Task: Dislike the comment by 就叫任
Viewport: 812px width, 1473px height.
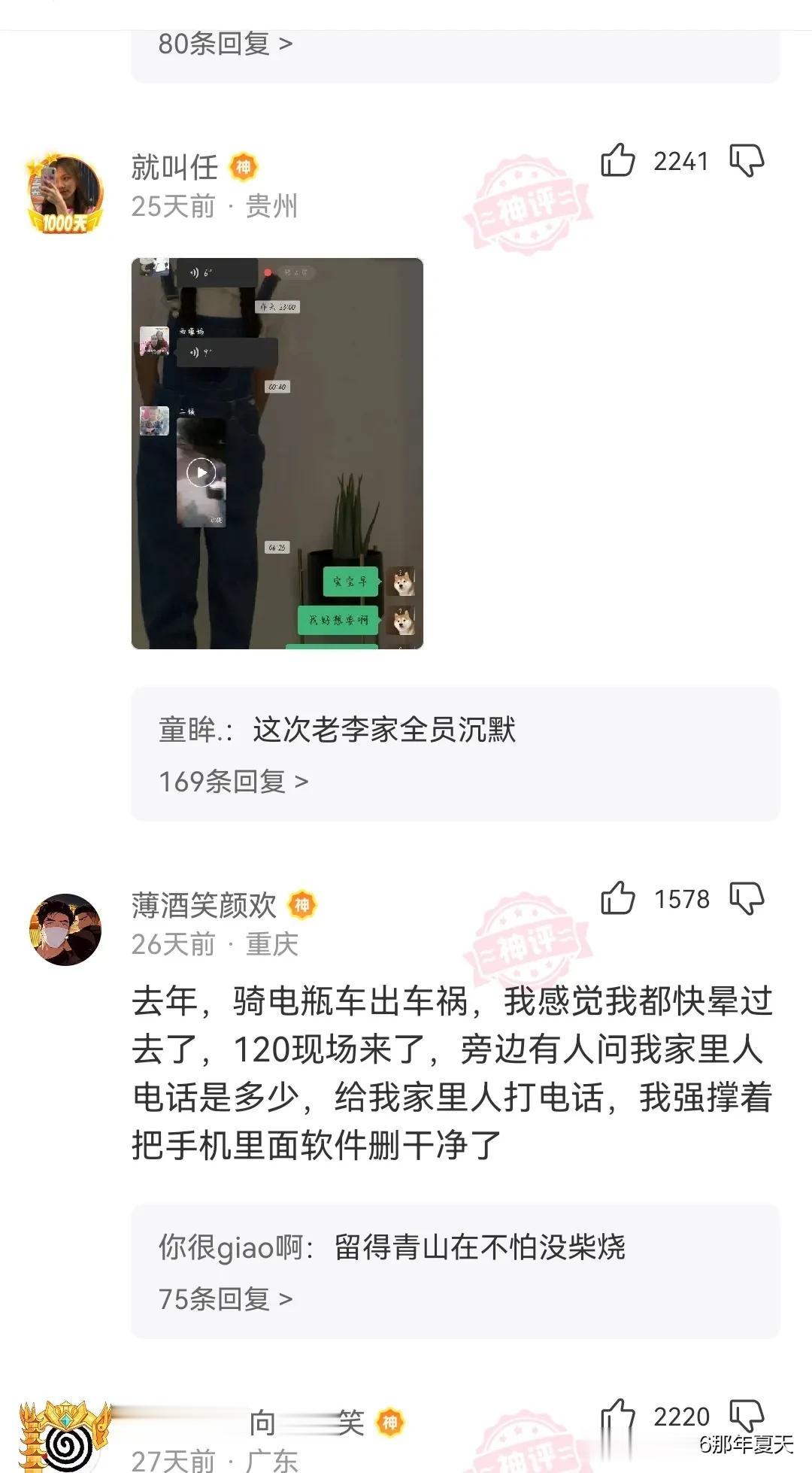Action: pos(747,160)
